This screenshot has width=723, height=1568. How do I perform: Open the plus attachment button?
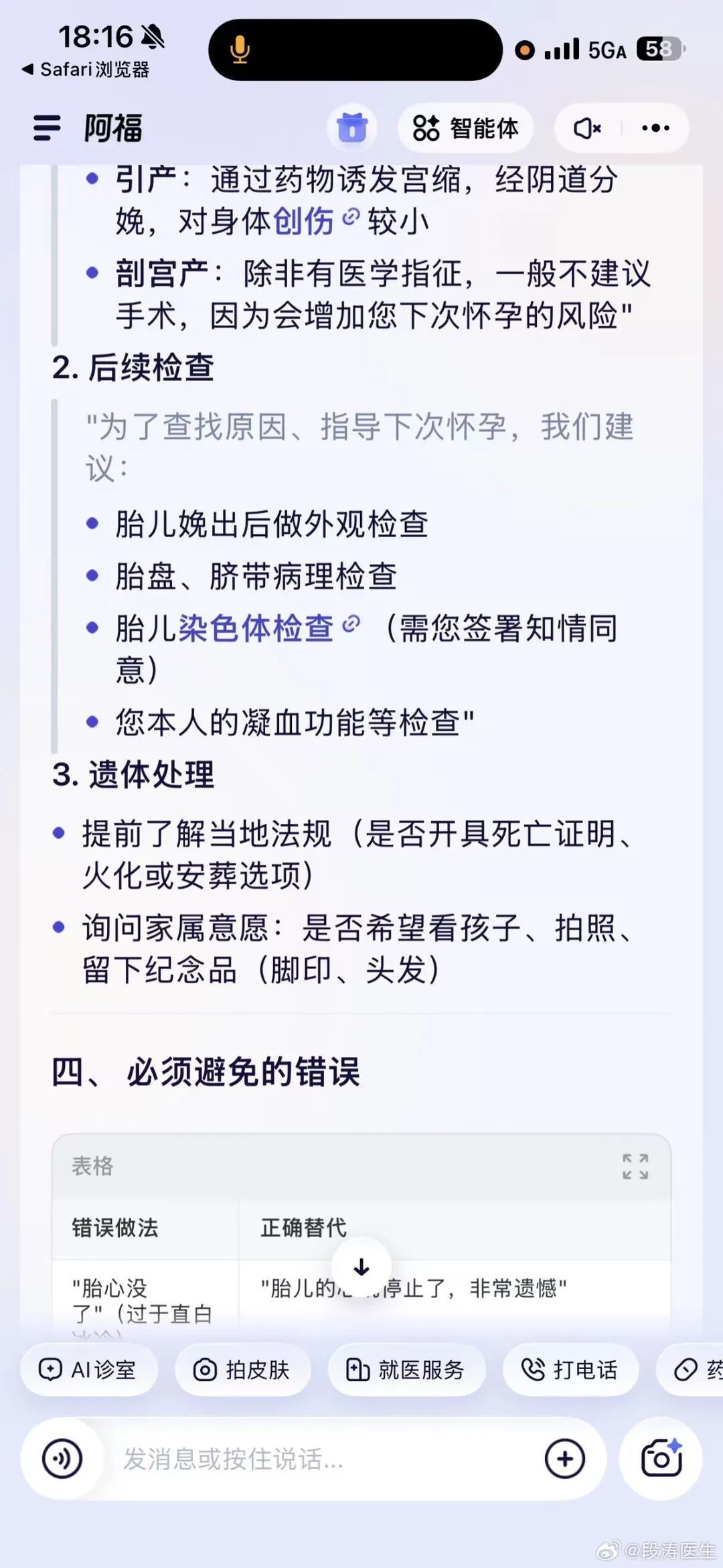[565, 1459]
